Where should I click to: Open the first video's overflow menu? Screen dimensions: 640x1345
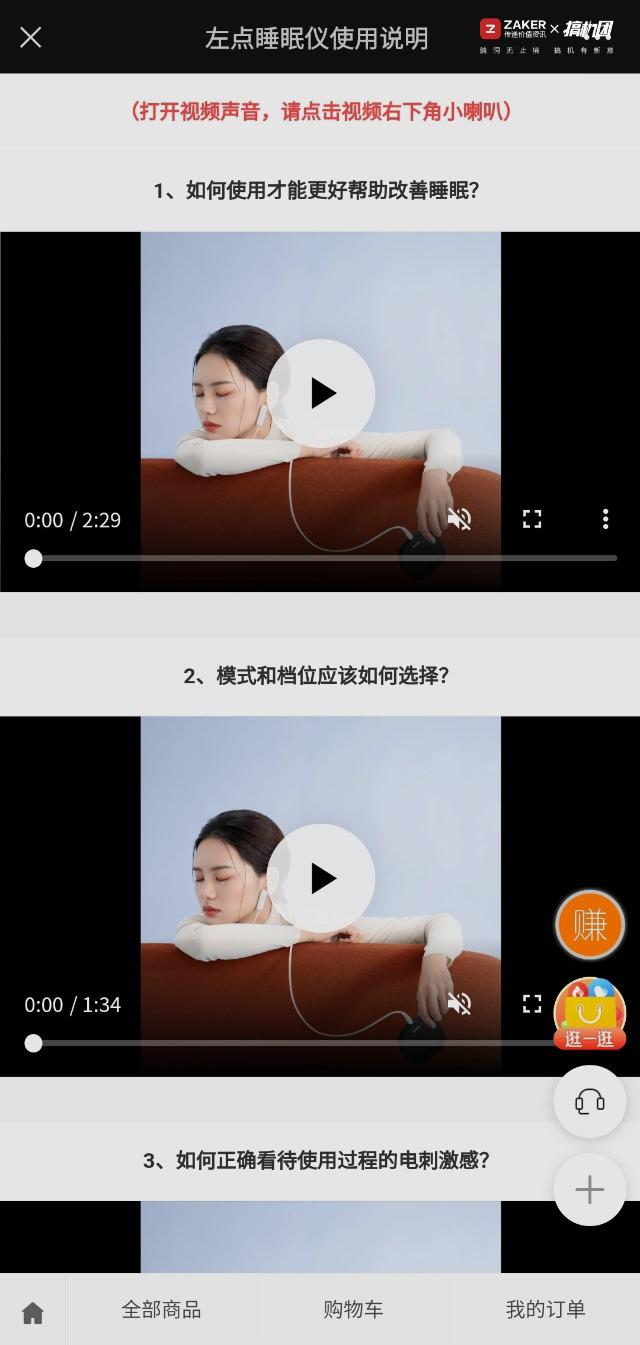point(605,519)
